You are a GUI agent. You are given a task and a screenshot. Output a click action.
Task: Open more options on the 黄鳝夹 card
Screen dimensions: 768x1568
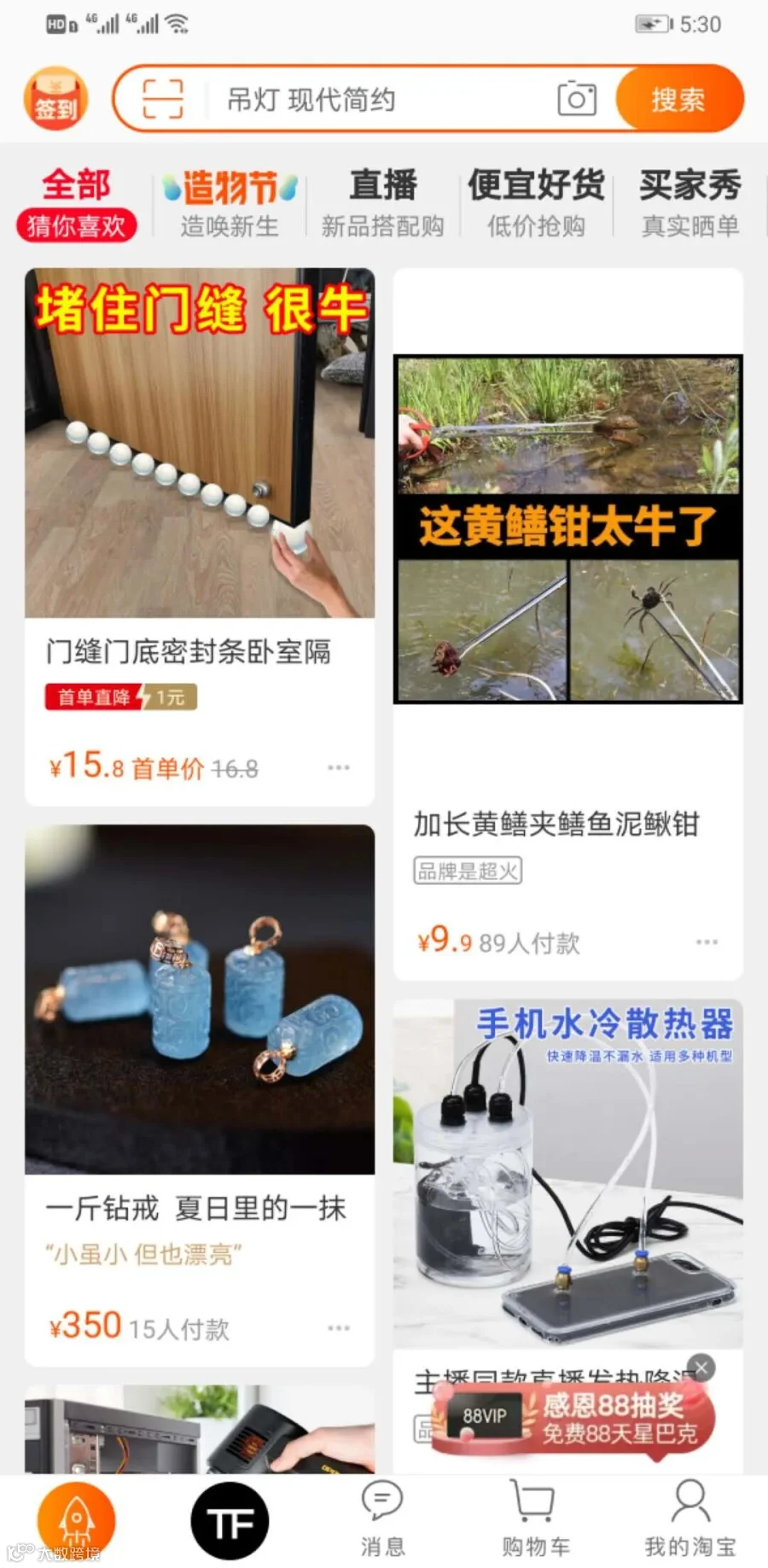pyautogui.click(x=707, y=942)
